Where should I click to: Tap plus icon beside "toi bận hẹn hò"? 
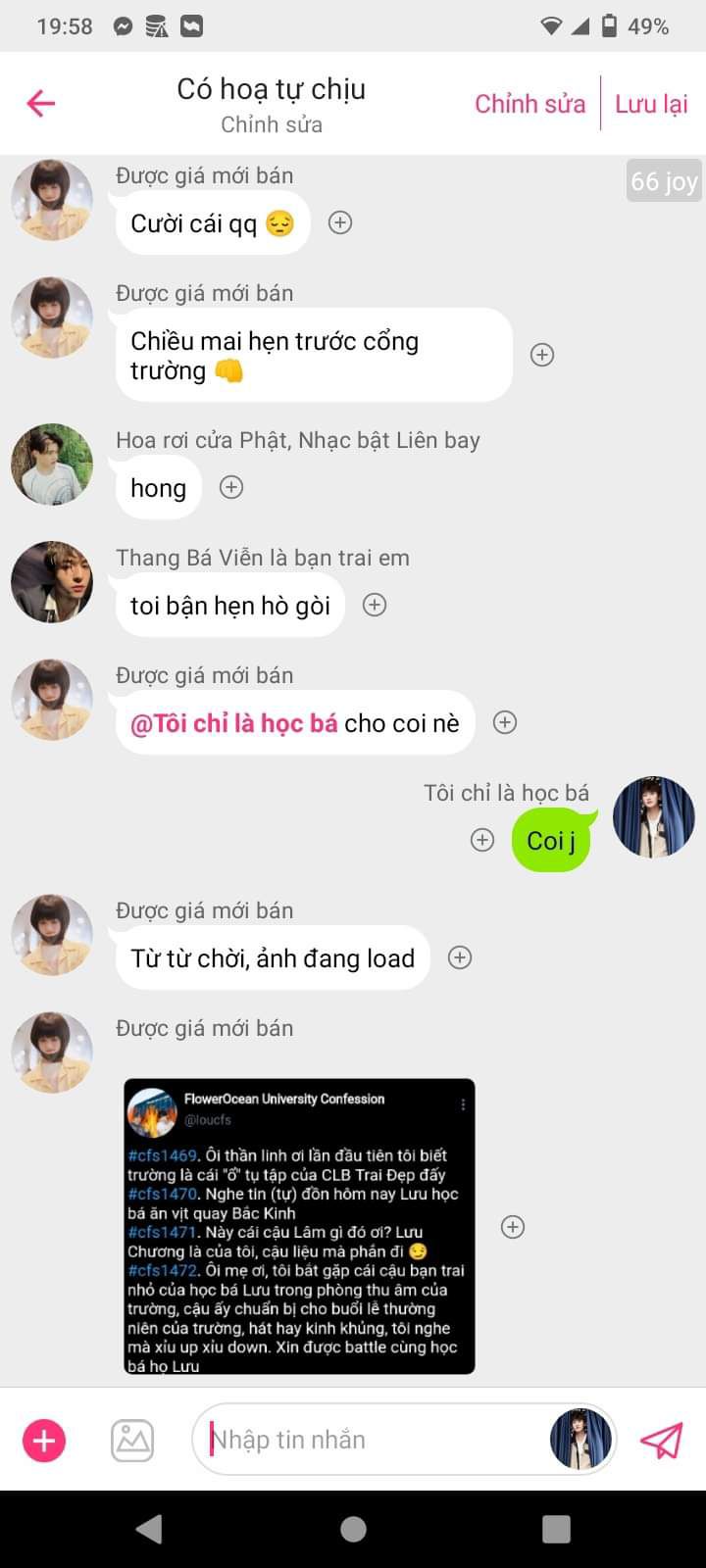[375, 605]
